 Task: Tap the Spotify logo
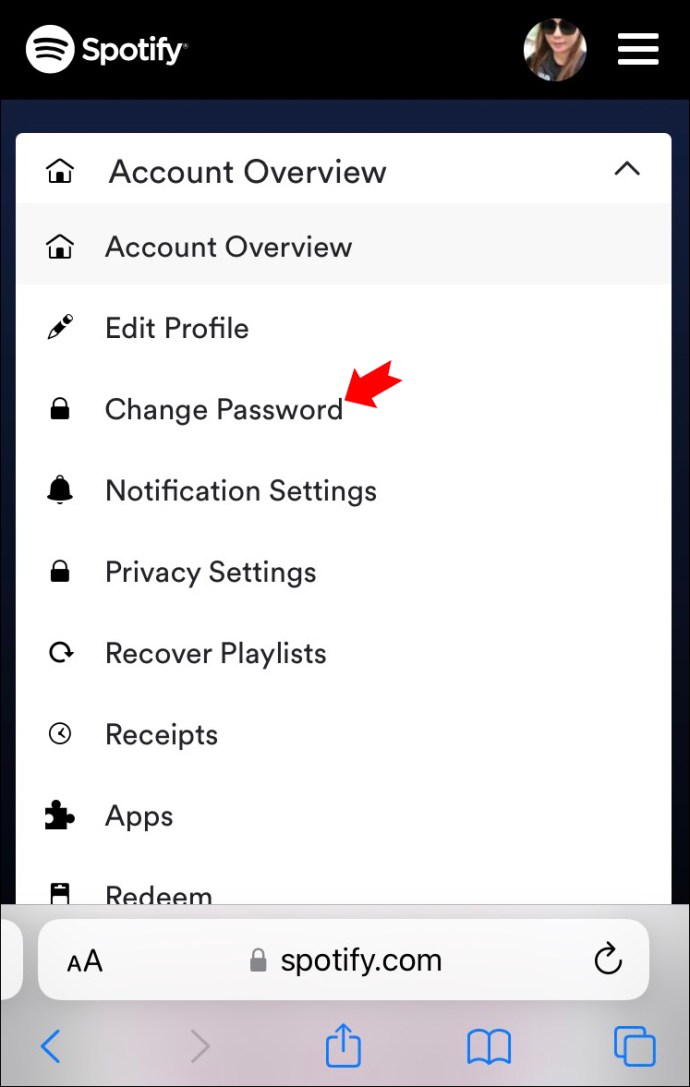106,49
